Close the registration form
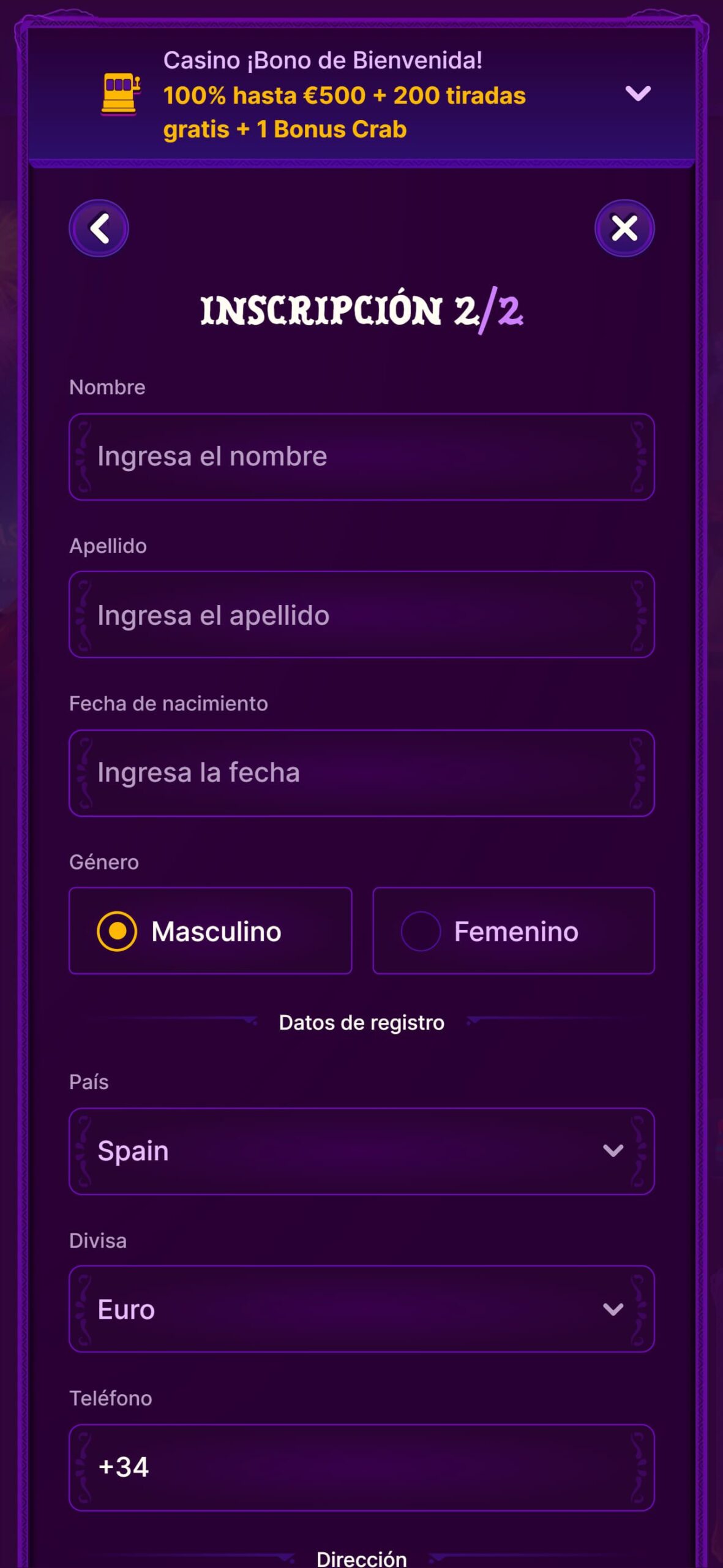 (624, 228)
